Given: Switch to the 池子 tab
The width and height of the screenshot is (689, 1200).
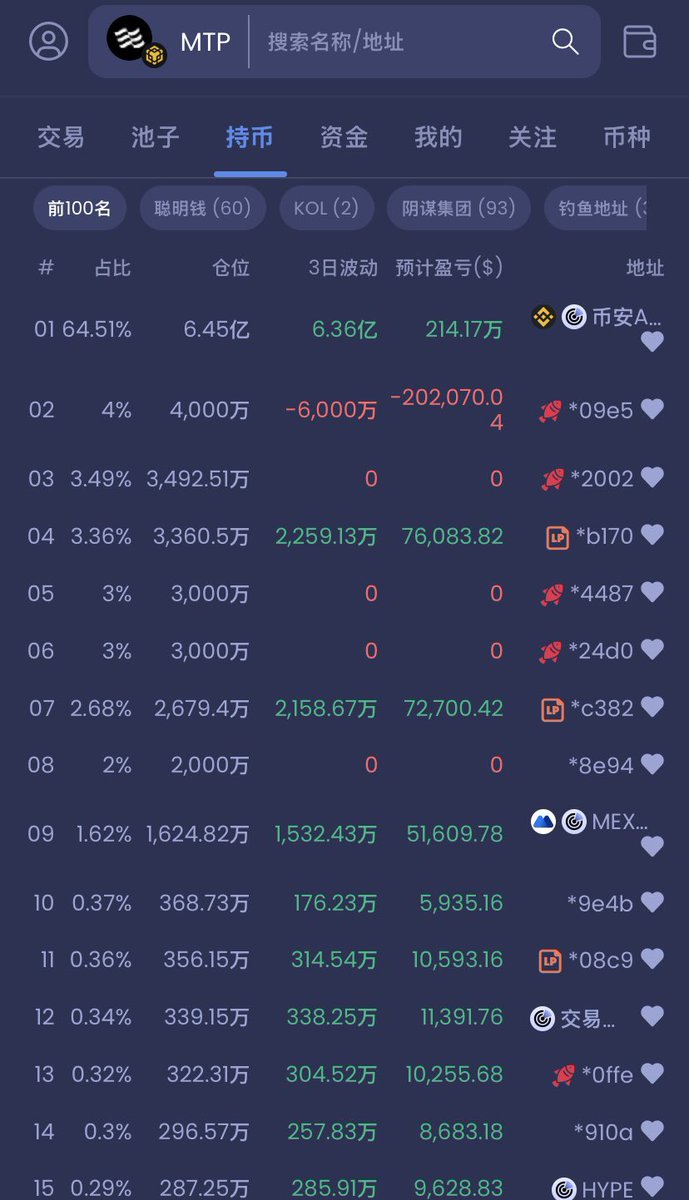Looking at the screenshot, I should [155, 137].
